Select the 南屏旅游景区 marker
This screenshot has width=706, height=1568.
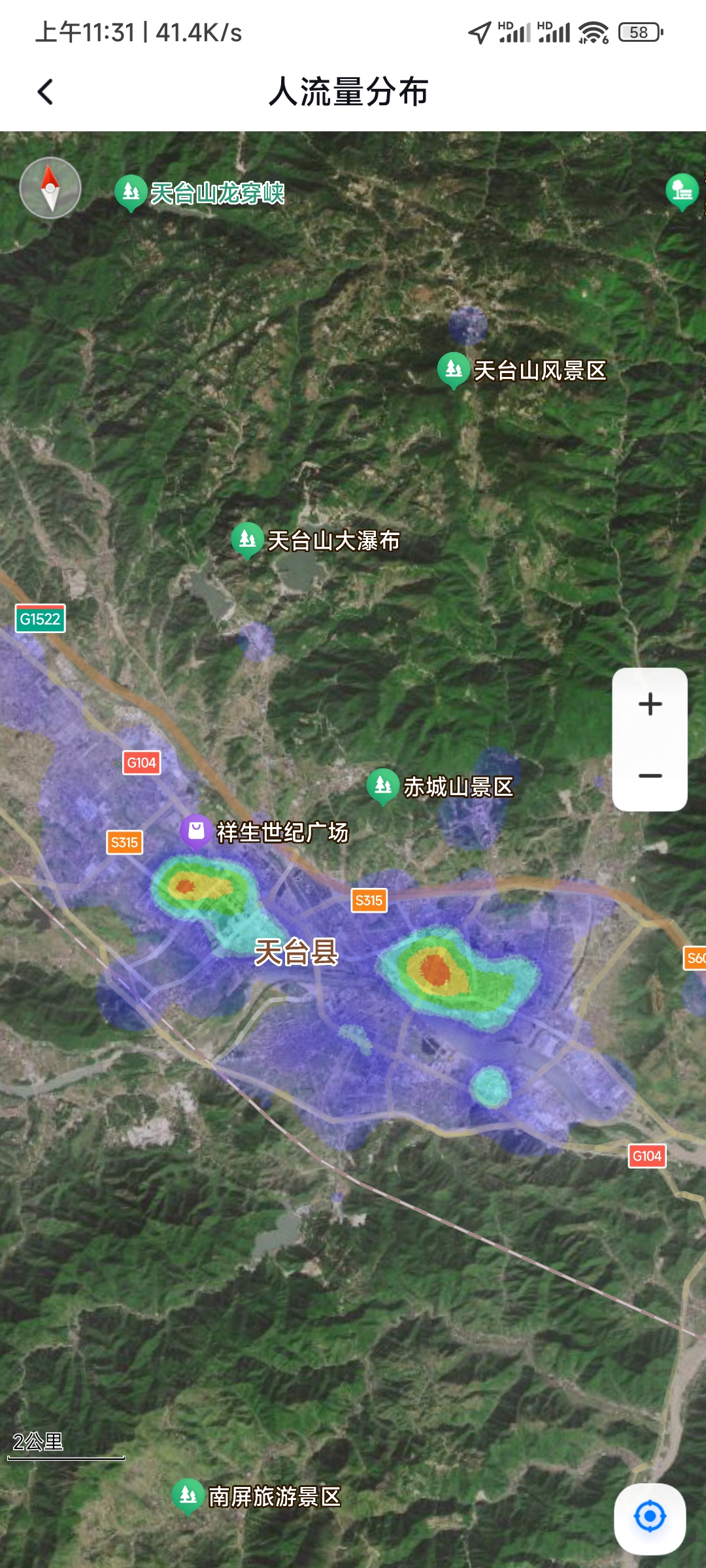188,1495
